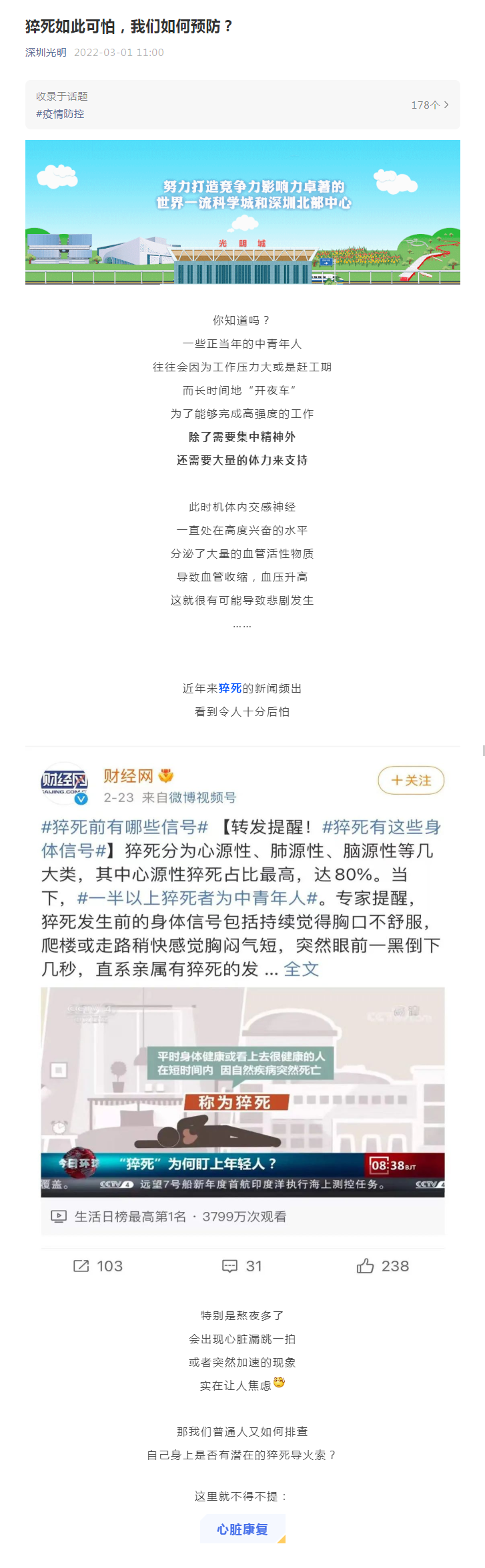Open the #疫情防控 topic collection
The width and height of the screenshot is (485, 1568).
pos(60,114)
